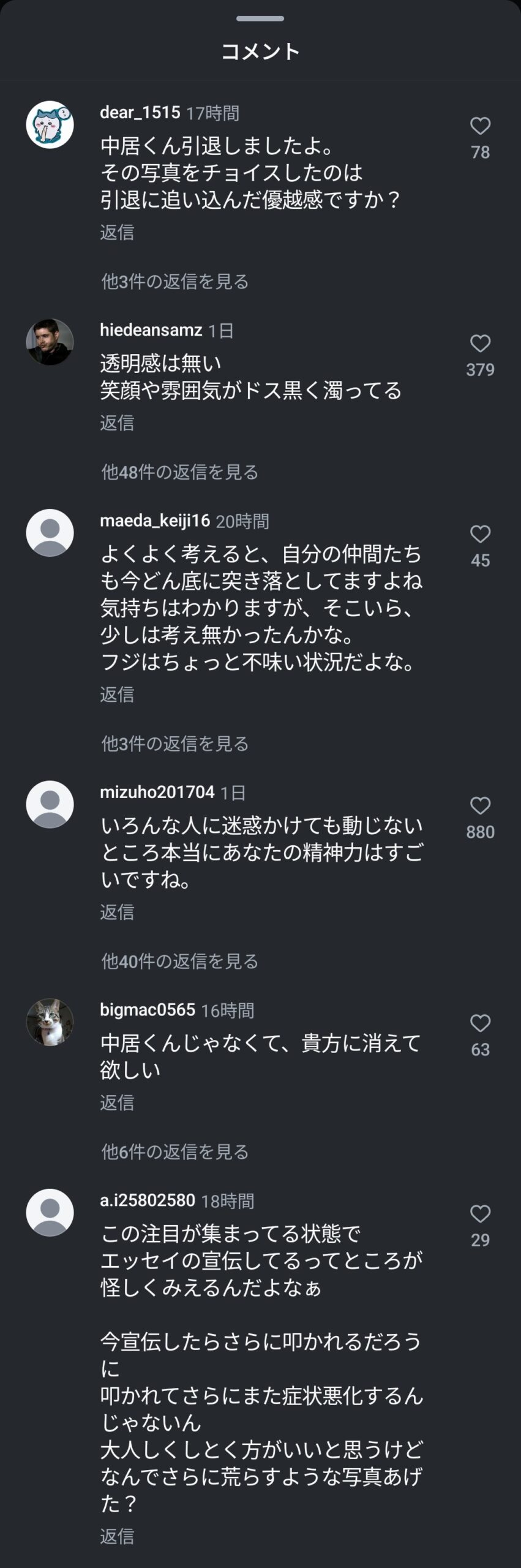Show the 6 other replies under bigmac0565

pos(174,1152)
